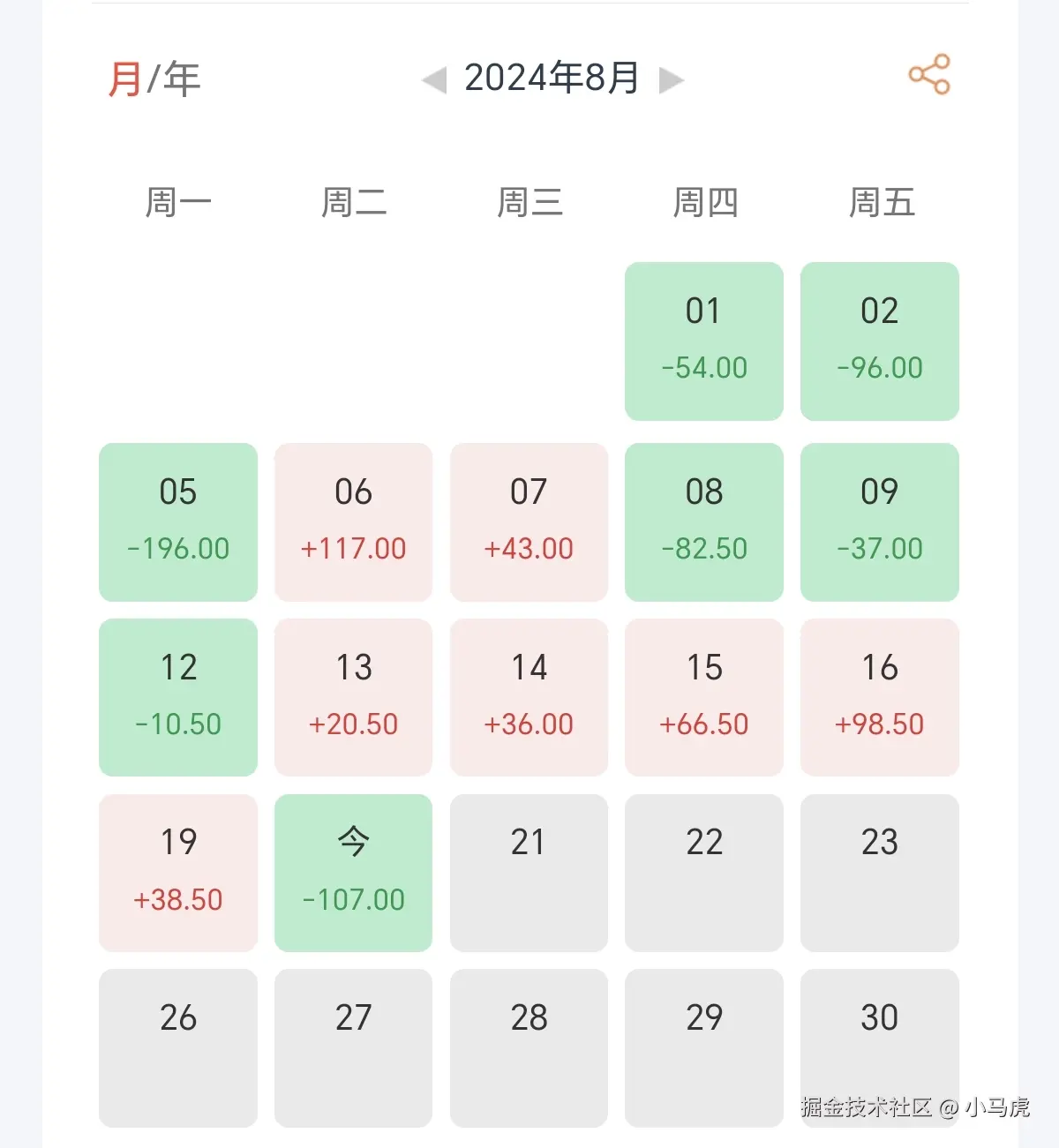
Task: Switch to the 周三 weekday column
Action: (x=529, y=201)
